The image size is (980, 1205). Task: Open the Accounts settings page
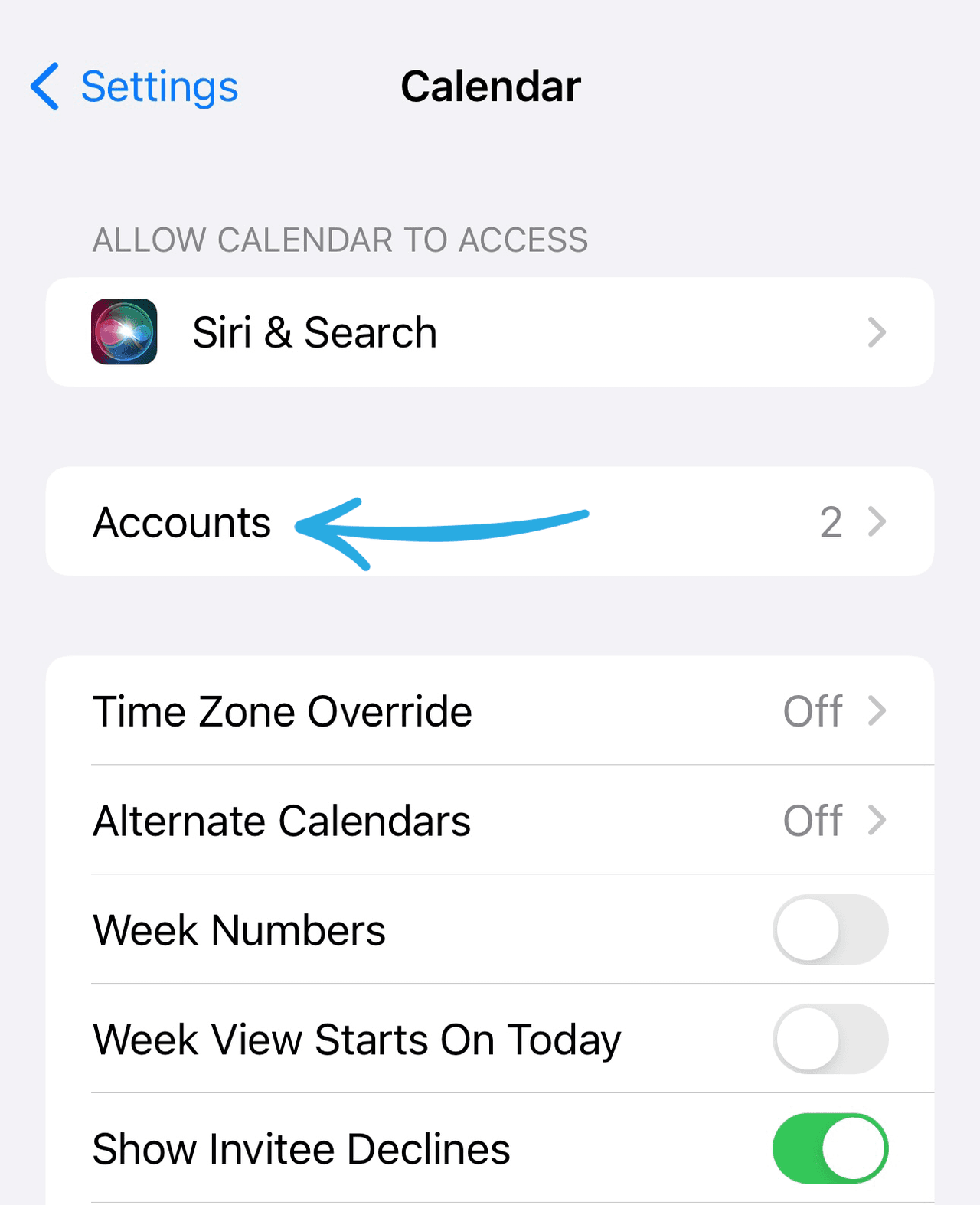[182, 521]
